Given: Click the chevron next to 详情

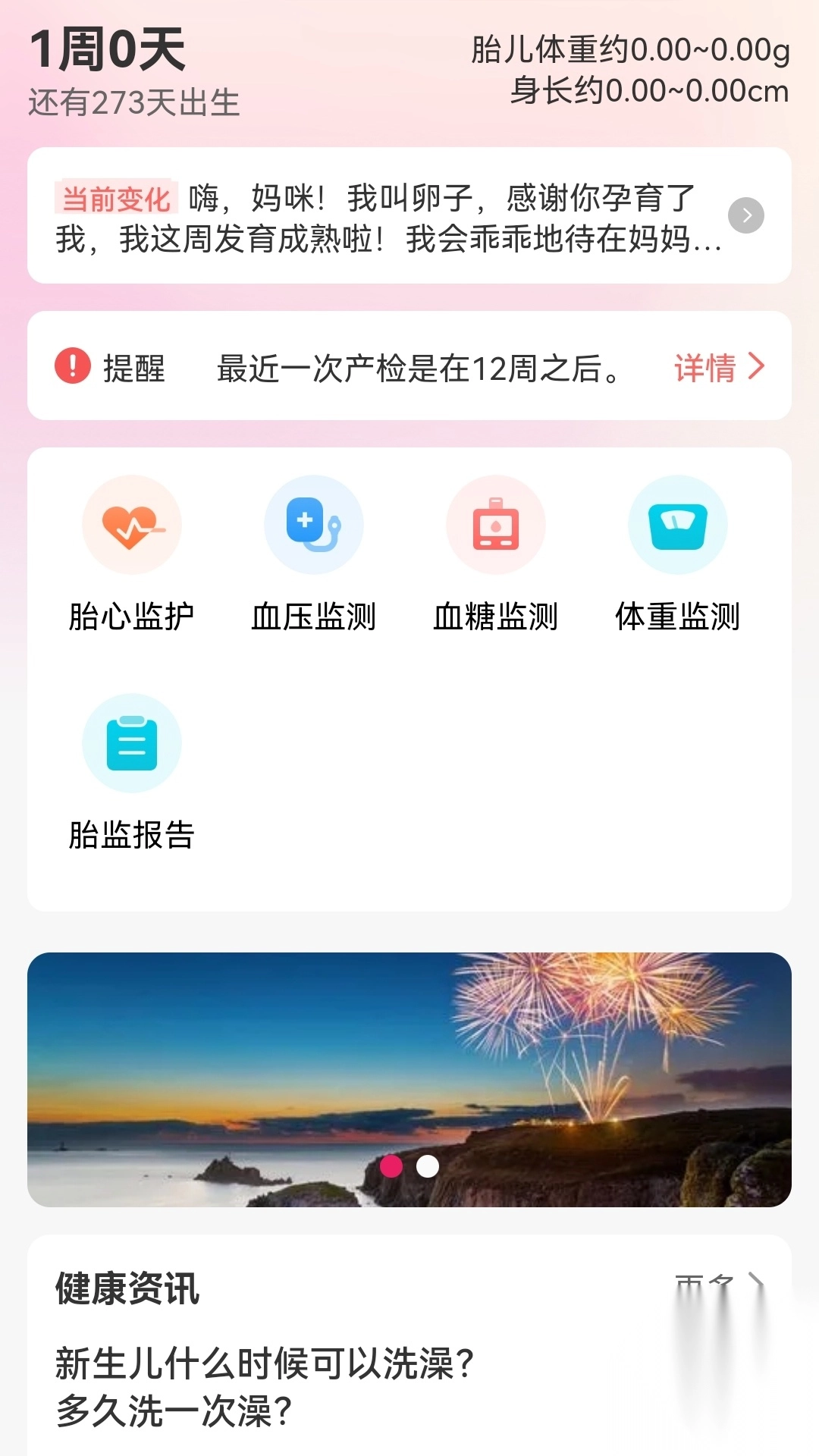Looking at the screenshot, I should click(x=754, y=368).
